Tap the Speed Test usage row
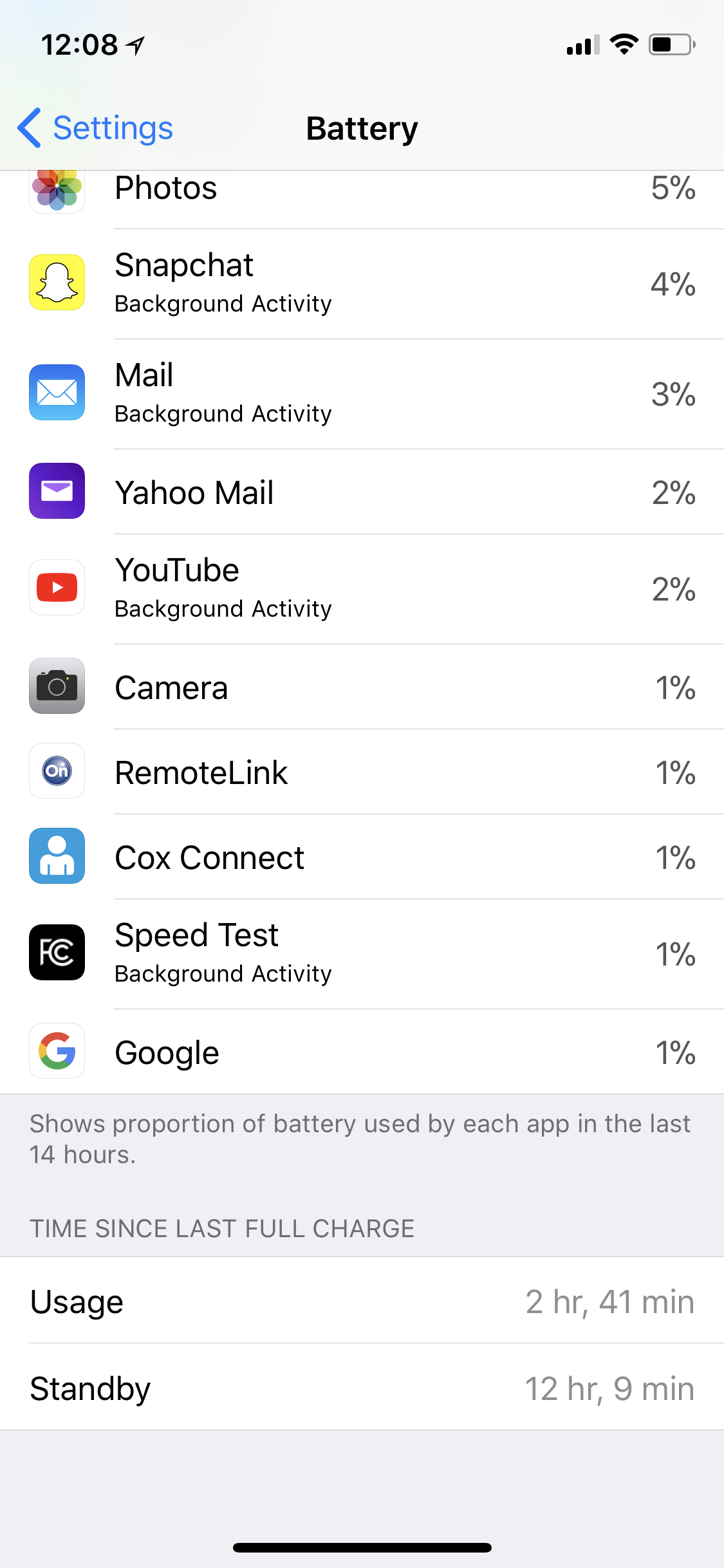Image resolution: width=724 pixels, height=1568 pixels. 362,954
